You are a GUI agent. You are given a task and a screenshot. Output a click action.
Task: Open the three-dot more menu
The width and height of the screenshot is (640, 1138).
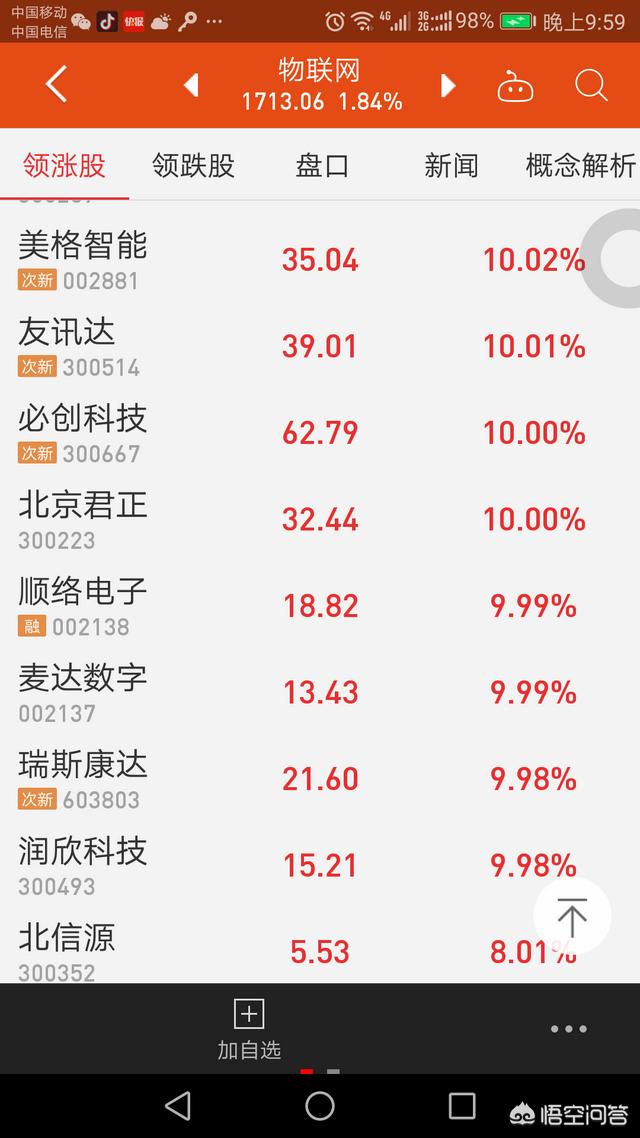(568, 1029)
